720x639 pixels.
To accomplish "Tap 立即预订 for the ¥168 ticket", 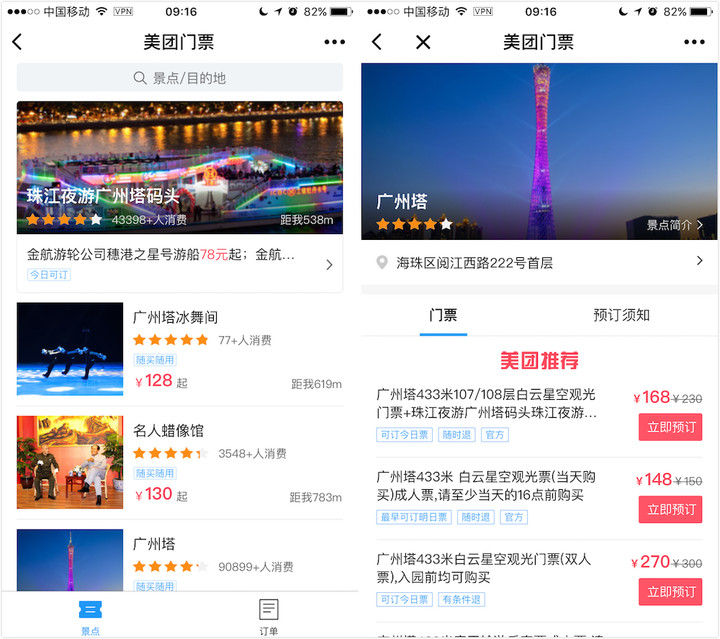I will [670, 427].
